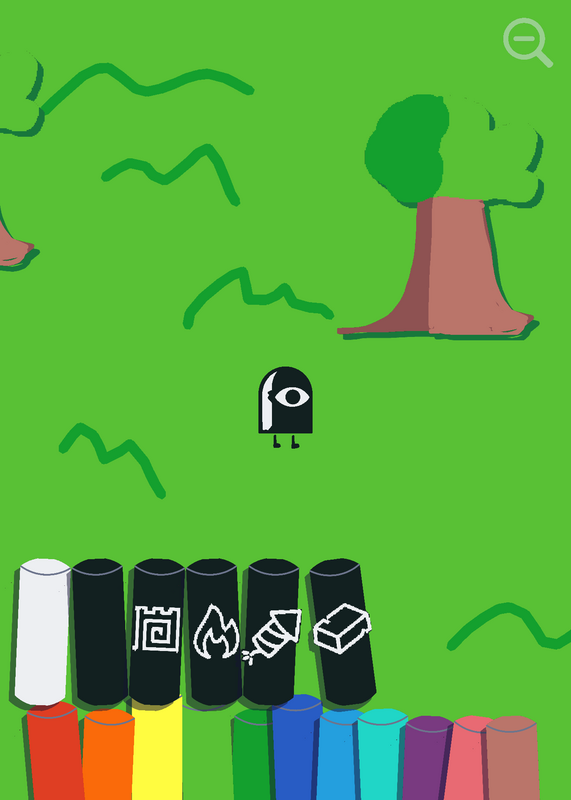Screen dimensions: 571x800
Task: Select the light blue chalk
Action: pos(338,756)
